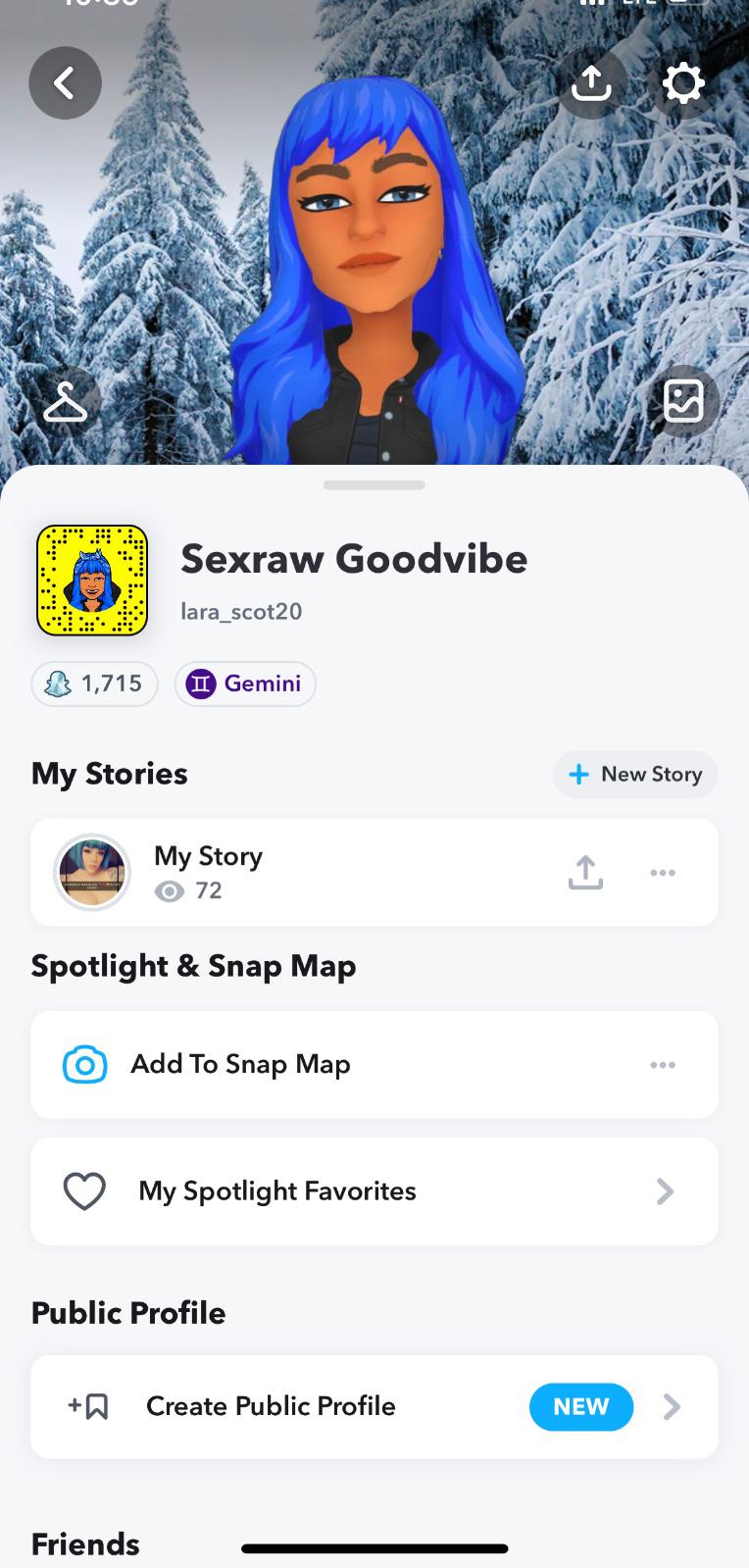Change profile background via the image icon

[683, 401]
